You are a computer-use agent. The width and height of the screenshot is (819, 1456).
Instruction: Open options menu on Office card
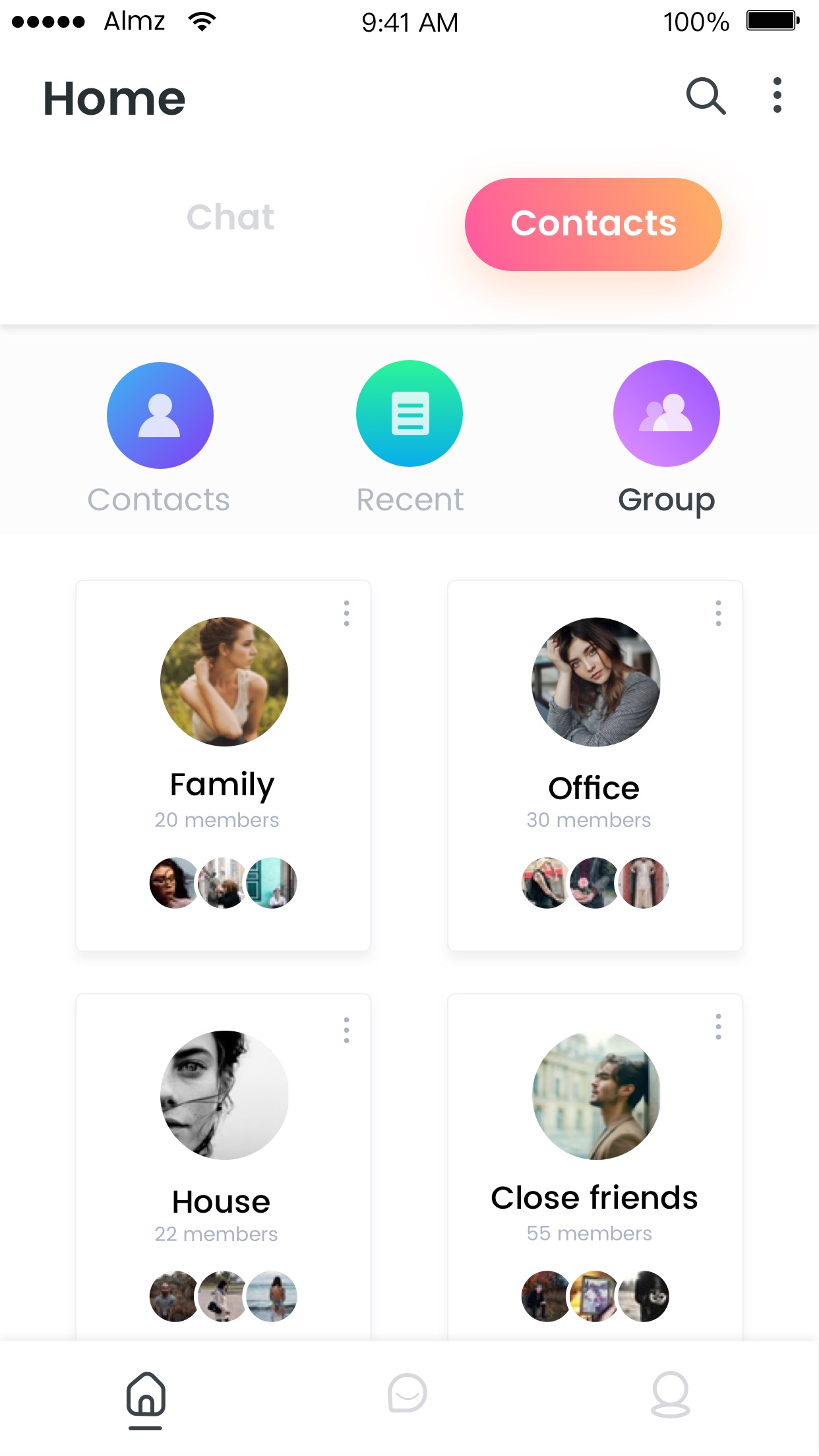(718, 613)
